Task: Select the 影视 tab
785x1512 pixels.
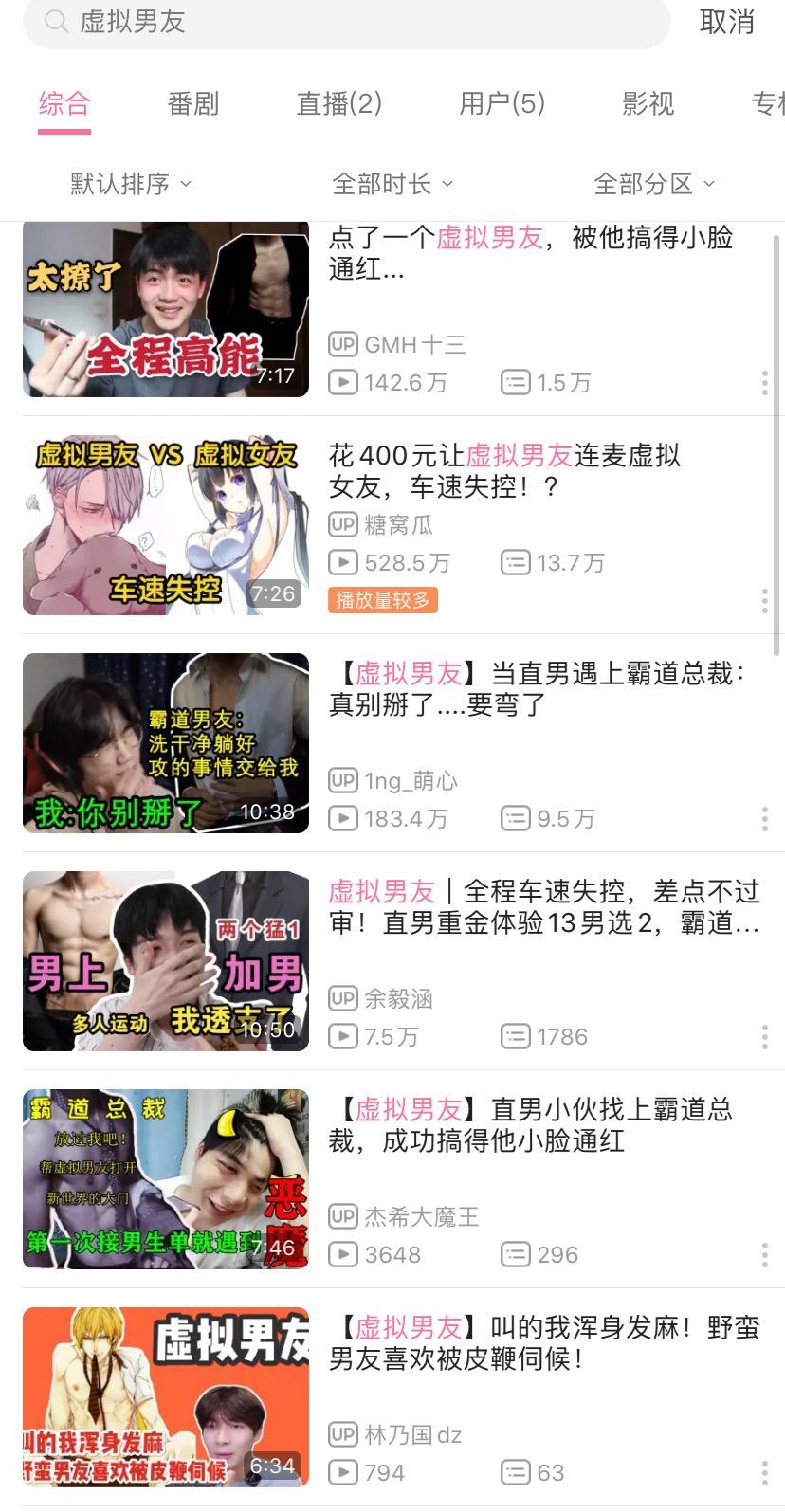Action: point(648,103)
